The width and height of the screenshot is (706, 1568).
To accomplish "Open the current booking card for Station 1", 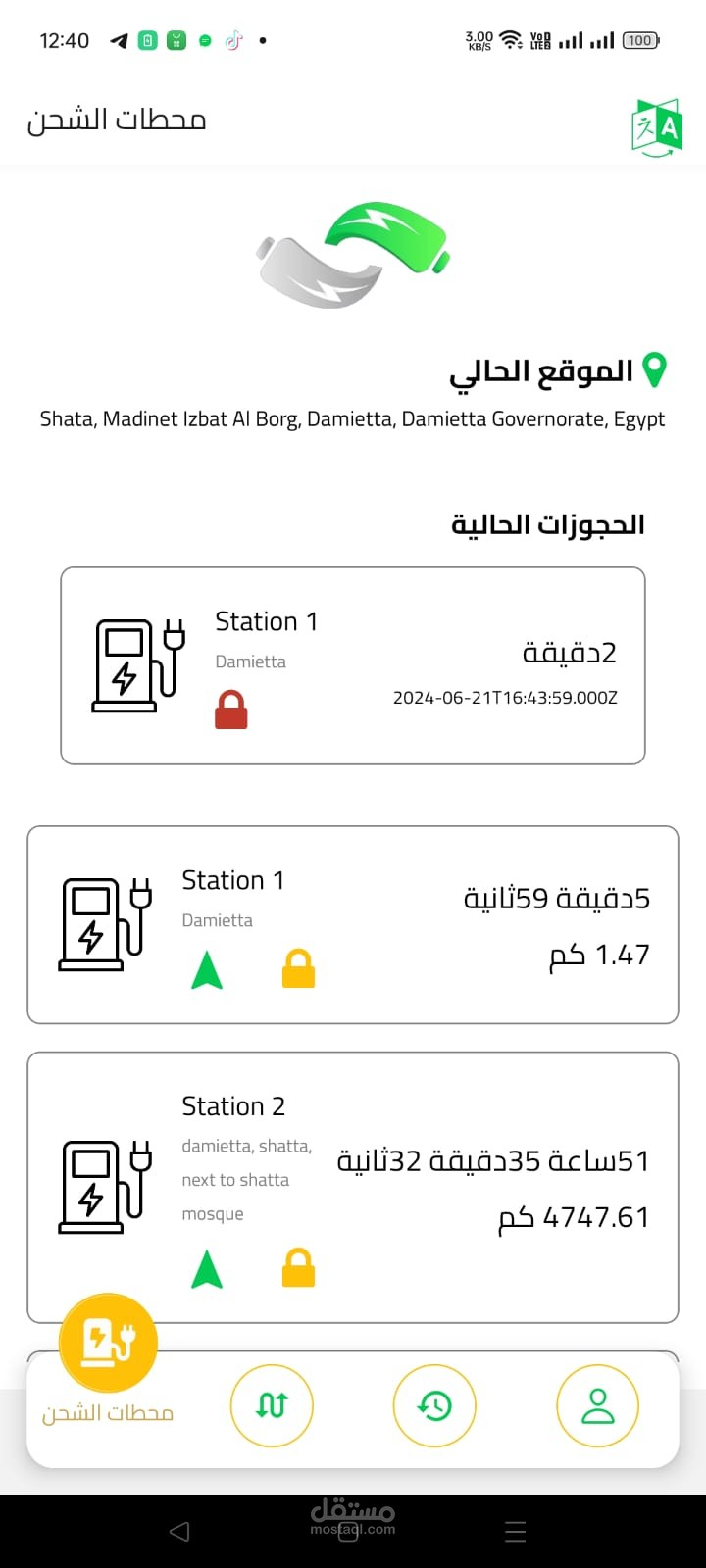I will 353,665.
